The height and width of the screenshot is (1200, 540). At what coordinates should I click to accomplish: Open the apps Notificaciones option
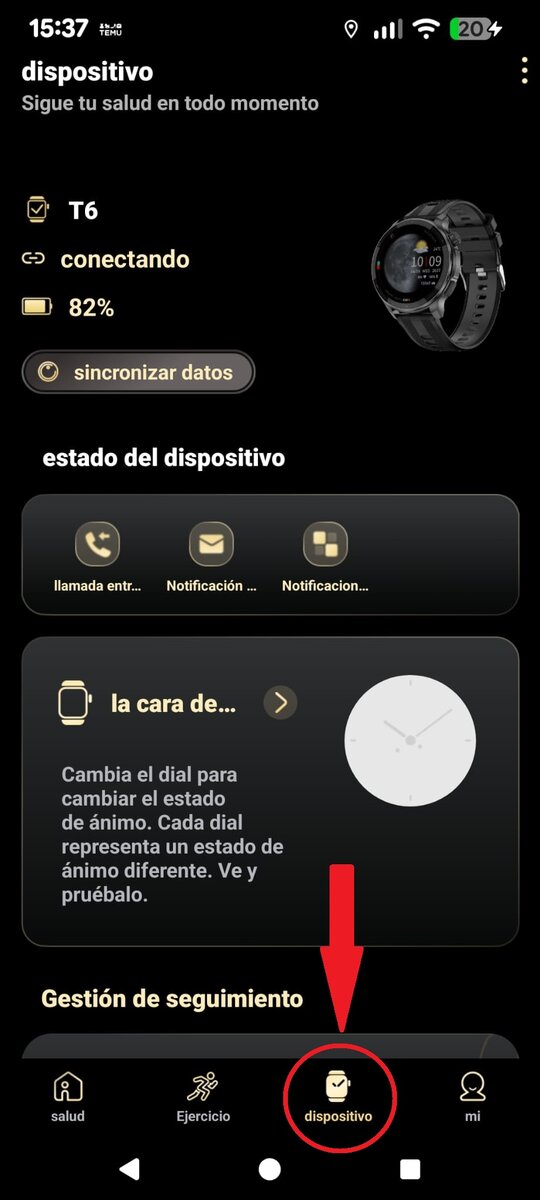point(325,558)
